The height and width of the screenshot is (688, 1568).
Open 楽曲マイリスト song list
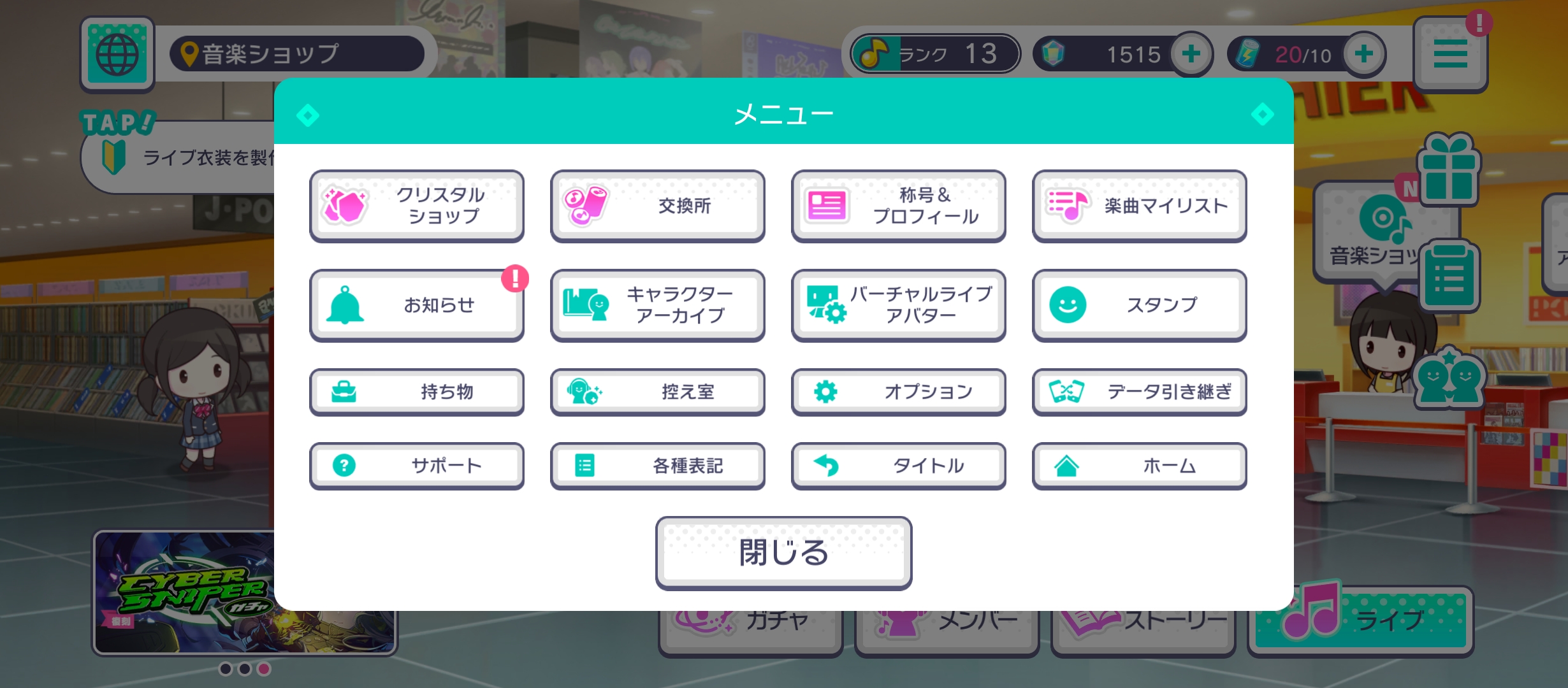pos(1139,205)
